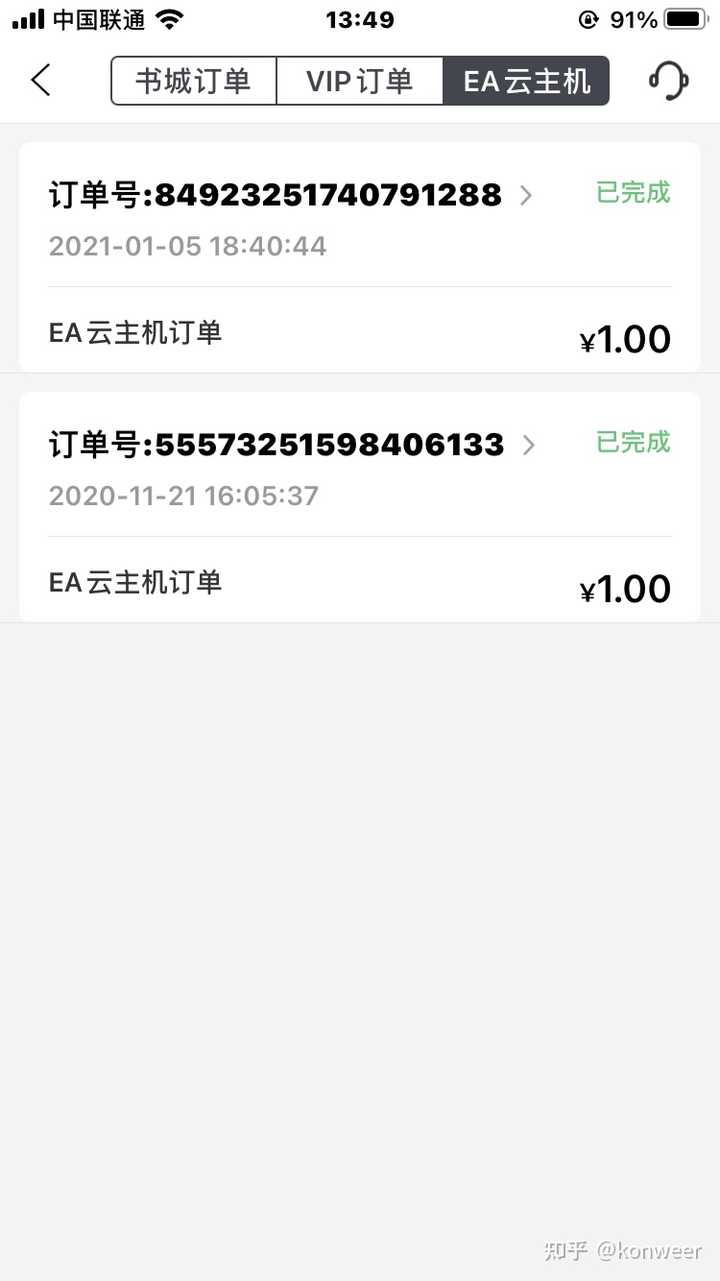
Task: Open customer service headset icon
Action: (667, 80)
